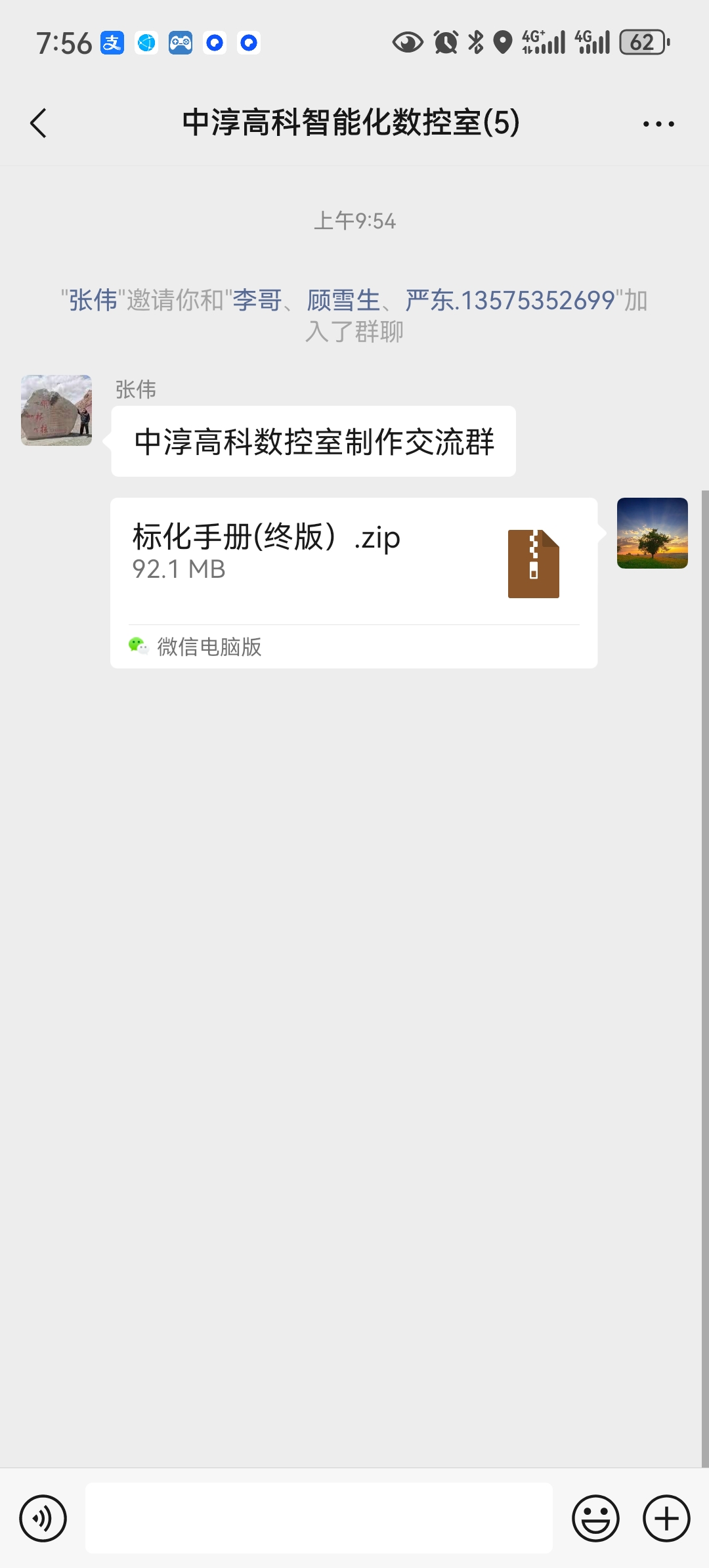Tap your own sunset tree avatar
The height and width of the screenshot is (1568, 709).
click(652, 533)
